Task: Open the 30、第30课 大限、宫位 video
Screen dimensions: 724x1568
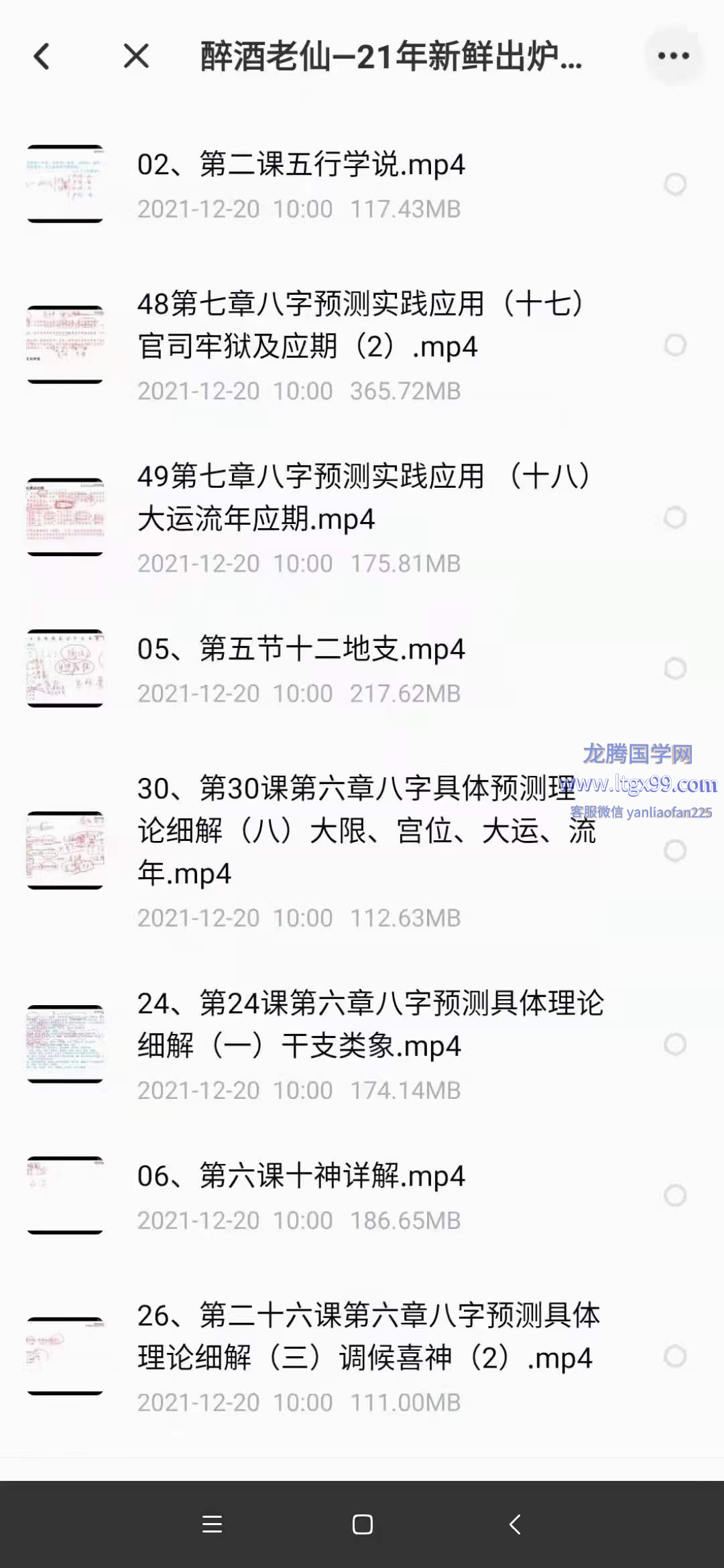Action: [x=355, y=831]
